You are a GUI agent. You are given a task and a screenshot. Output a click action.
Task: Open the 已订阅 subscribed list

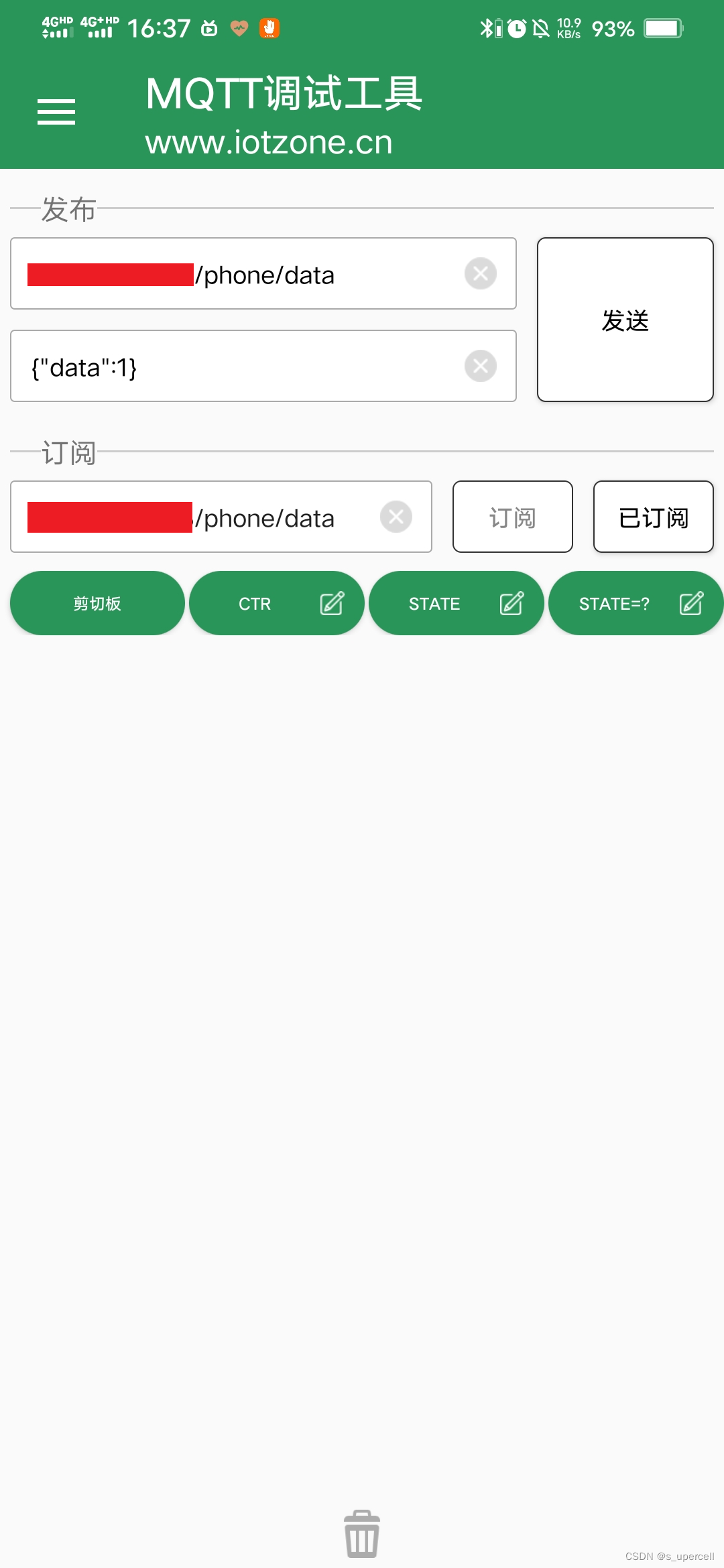[x=653, y=517]
